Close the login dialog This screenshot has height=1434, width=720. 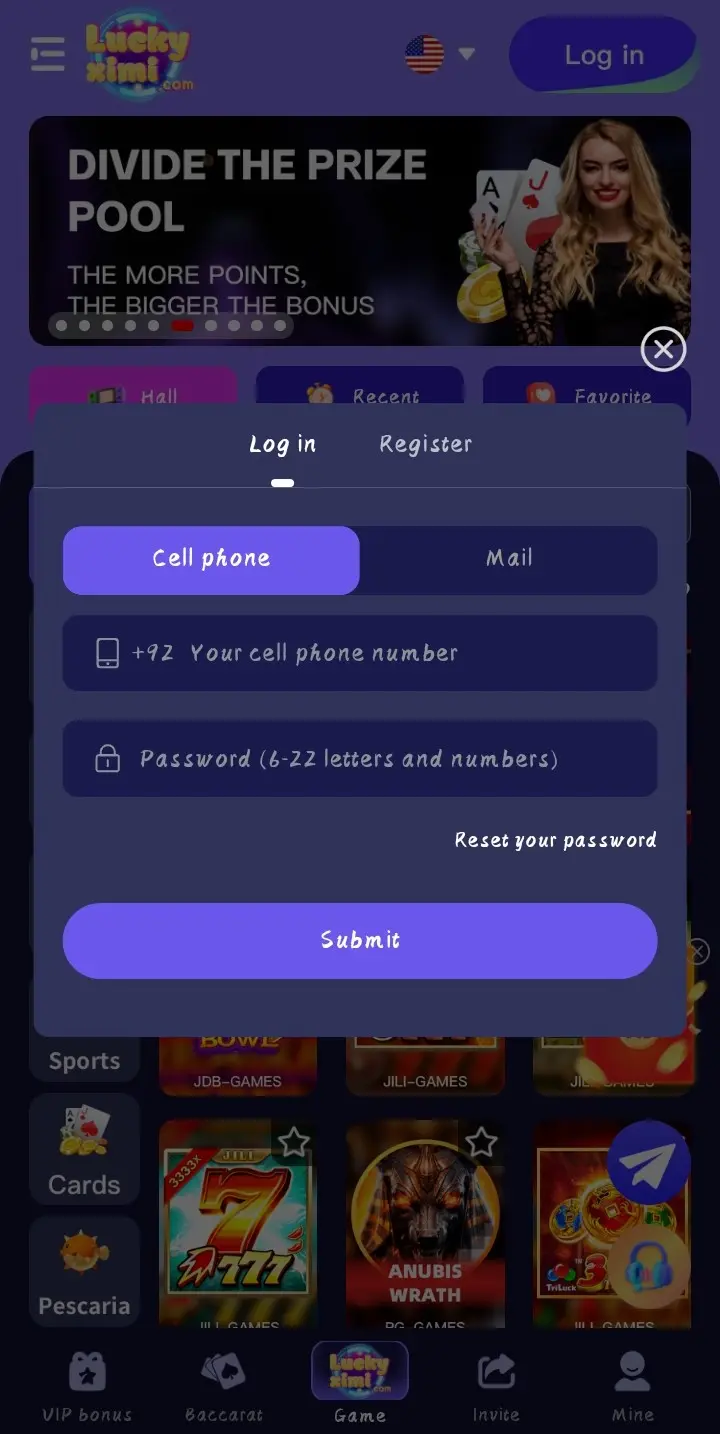(x=663, y=349)
